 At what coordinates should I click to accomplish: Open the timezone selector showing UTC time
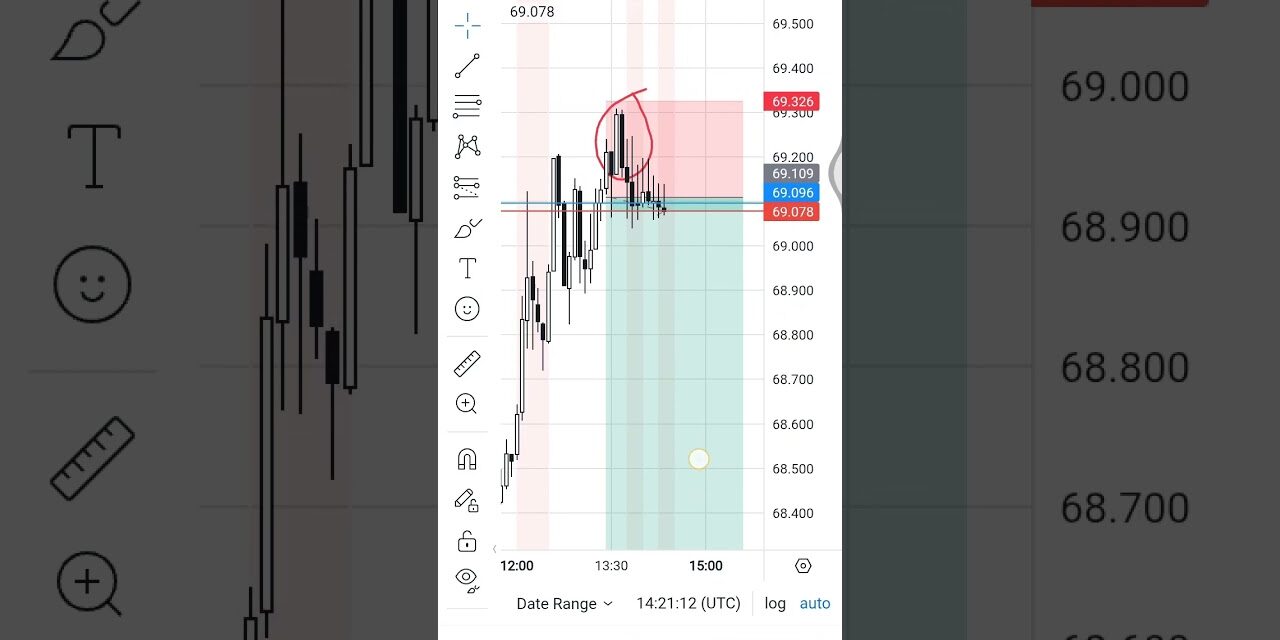pos(688,604)
